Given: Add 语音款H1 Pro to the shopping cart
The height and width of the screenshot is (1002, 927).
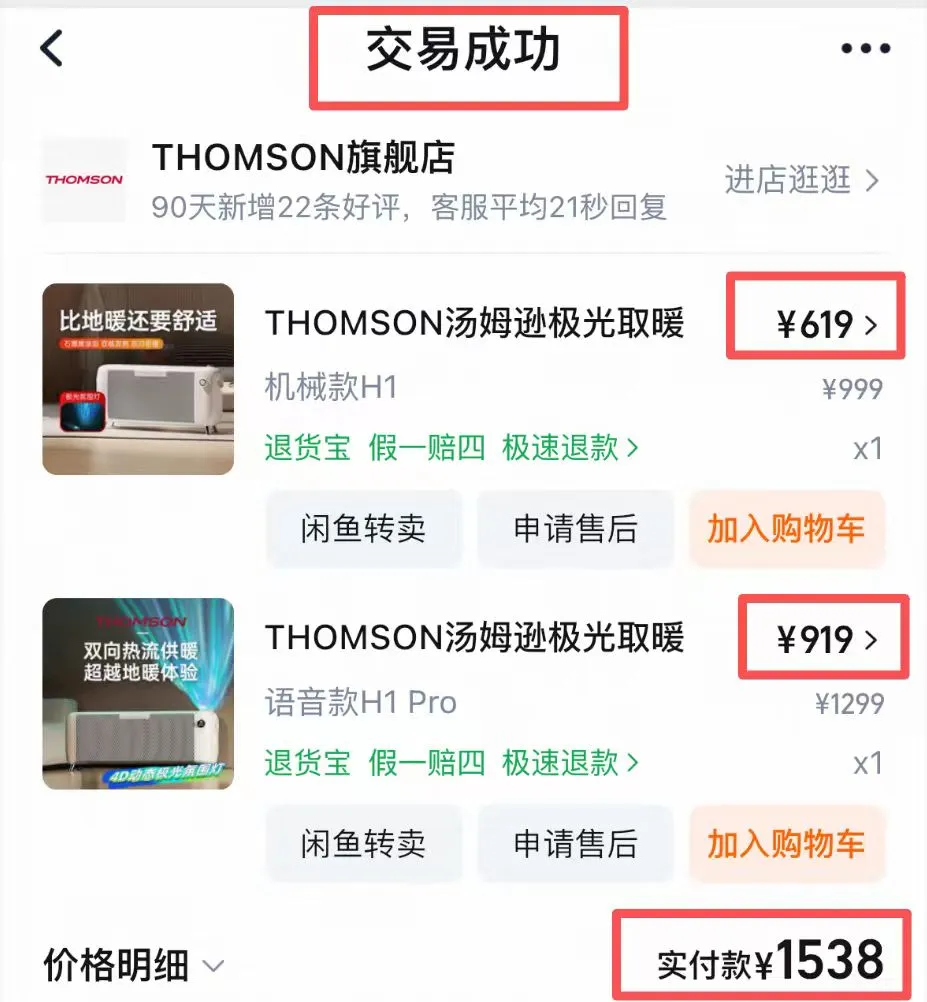Looking at the screenshot, I should point(786,843).
